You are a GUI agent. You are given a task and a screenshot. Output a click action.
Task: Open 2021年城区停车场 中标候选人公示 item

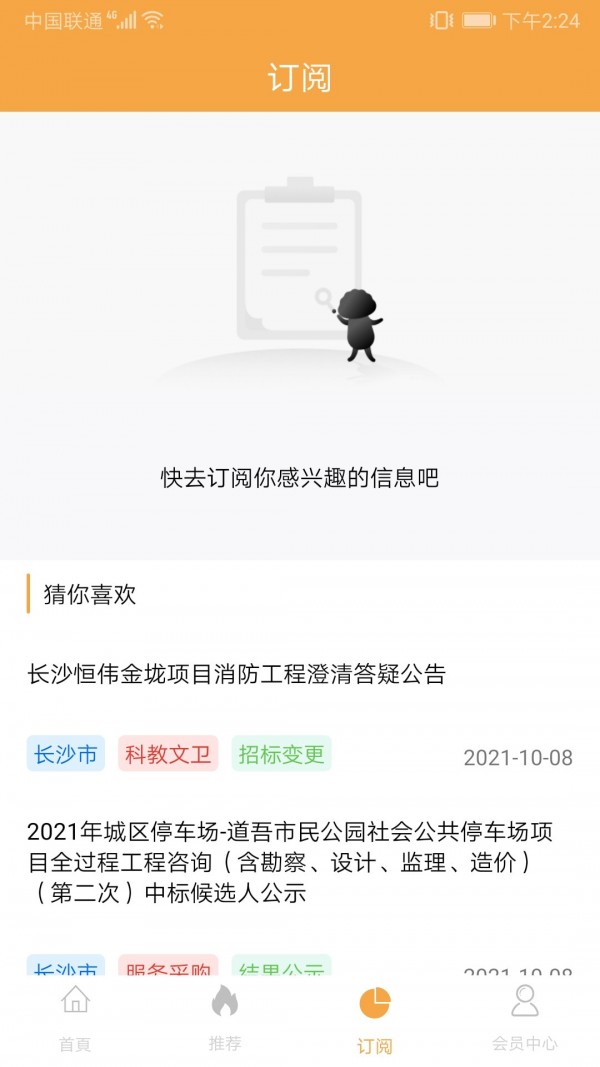tap(290, 862)
